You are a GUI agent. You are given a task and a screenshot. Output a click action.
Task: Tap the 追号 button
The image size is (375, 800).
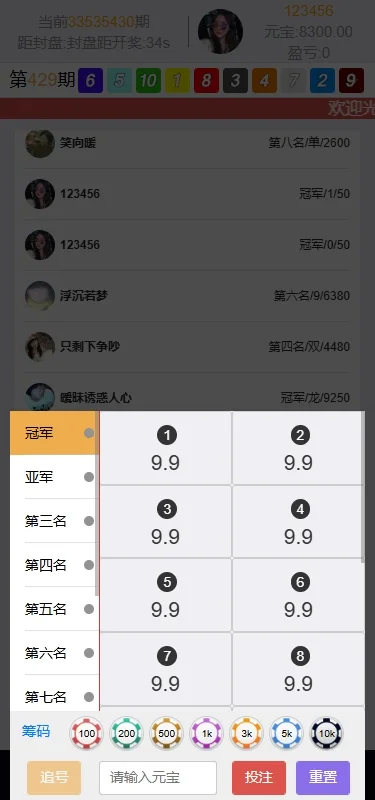tap(54, 778)
